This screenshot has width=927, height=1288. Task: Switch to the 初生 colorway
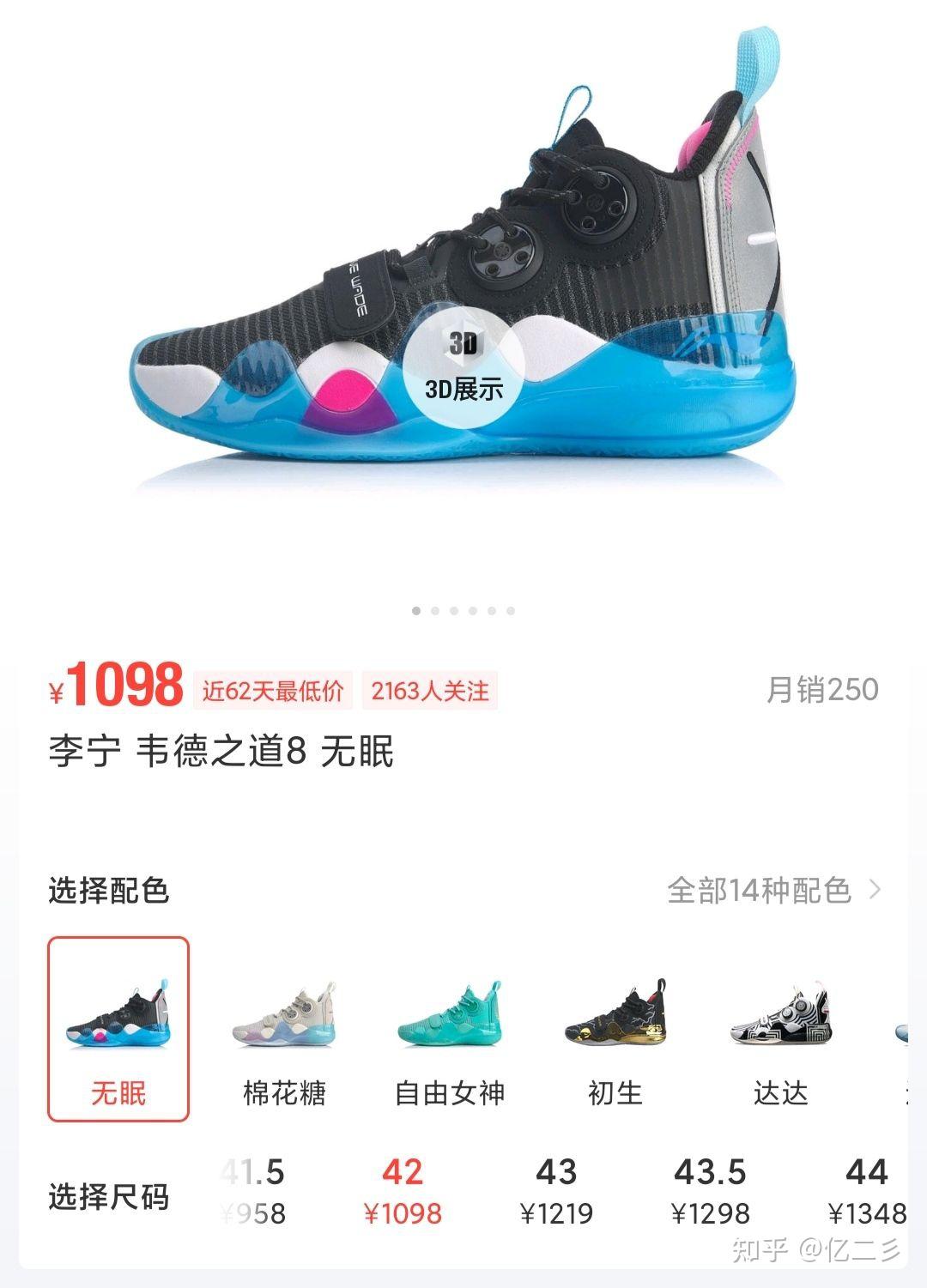coord(615,1040)
